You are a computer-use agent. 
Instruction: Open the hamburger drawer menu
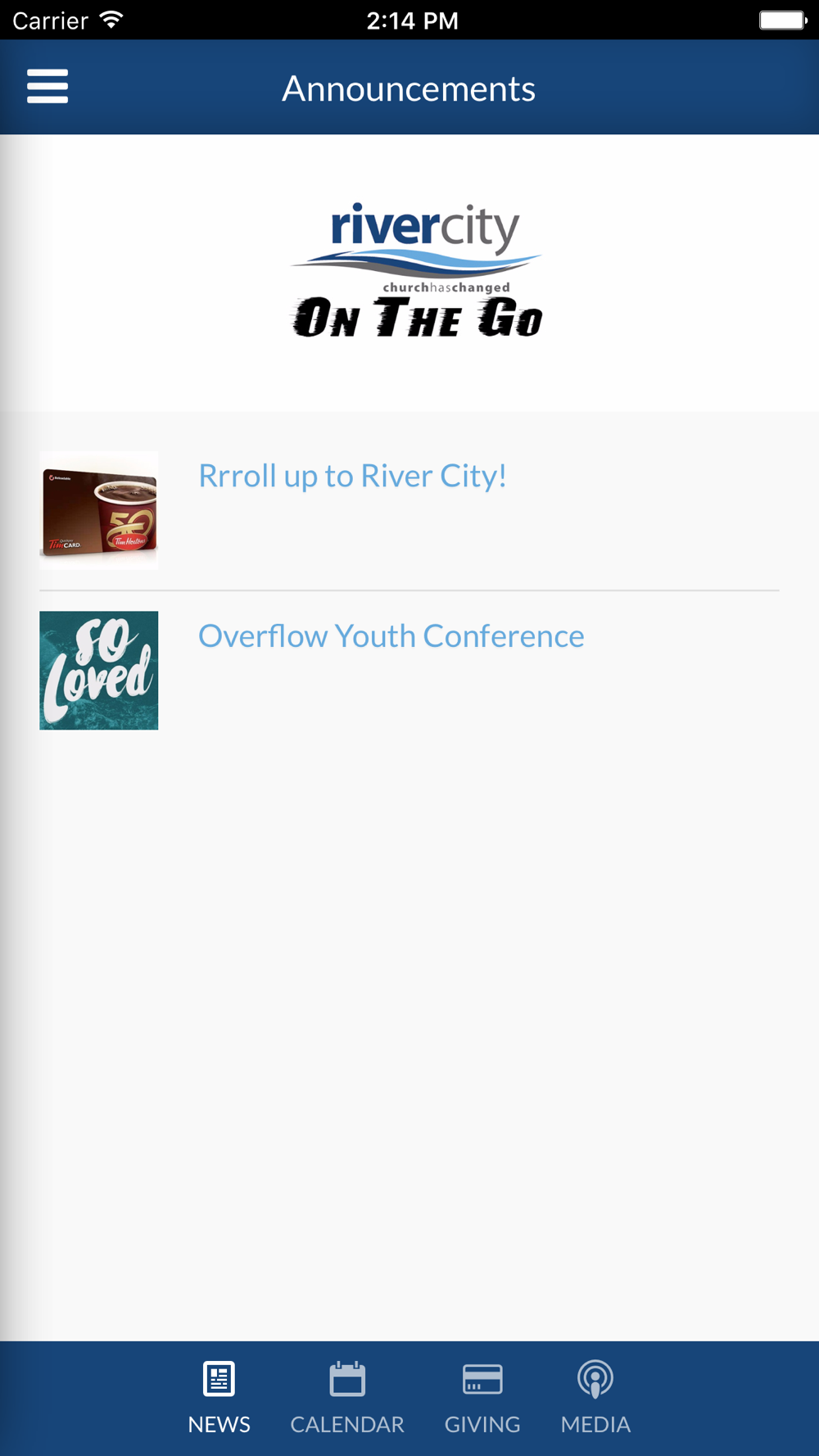[x=48, y=87]
